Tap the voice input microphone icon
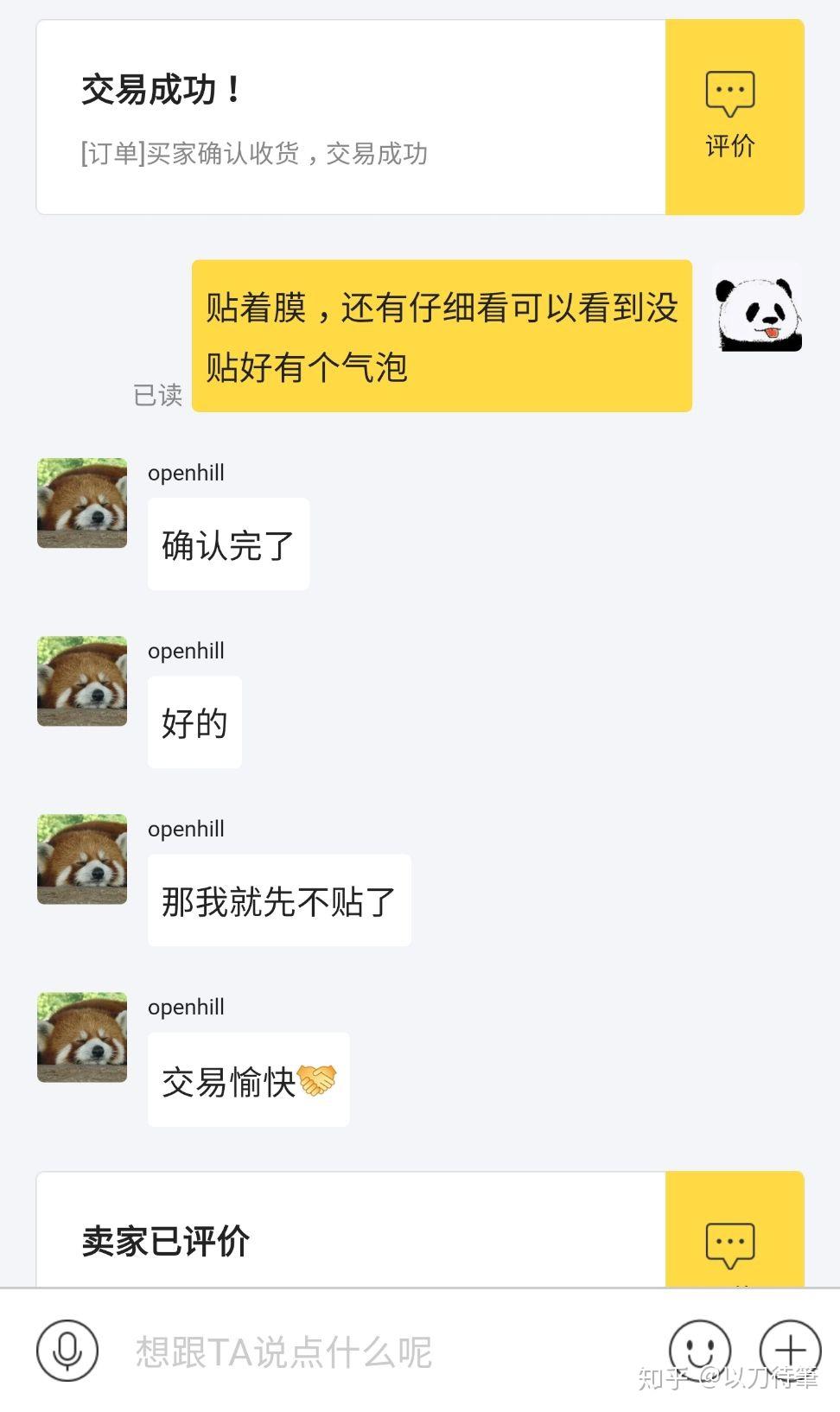 pos(67,1350)
